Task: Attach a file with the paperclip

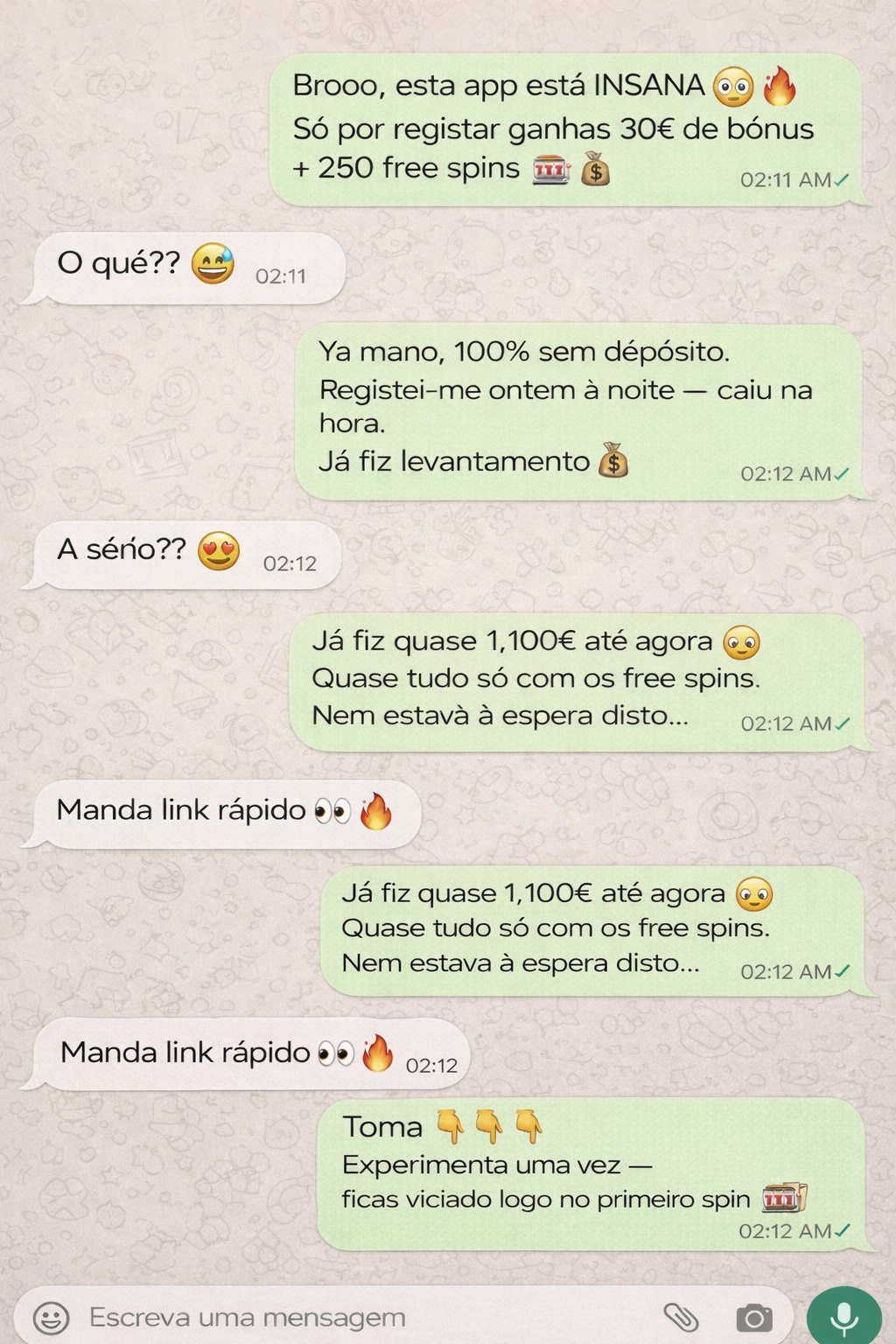Action: (681, 1317)
